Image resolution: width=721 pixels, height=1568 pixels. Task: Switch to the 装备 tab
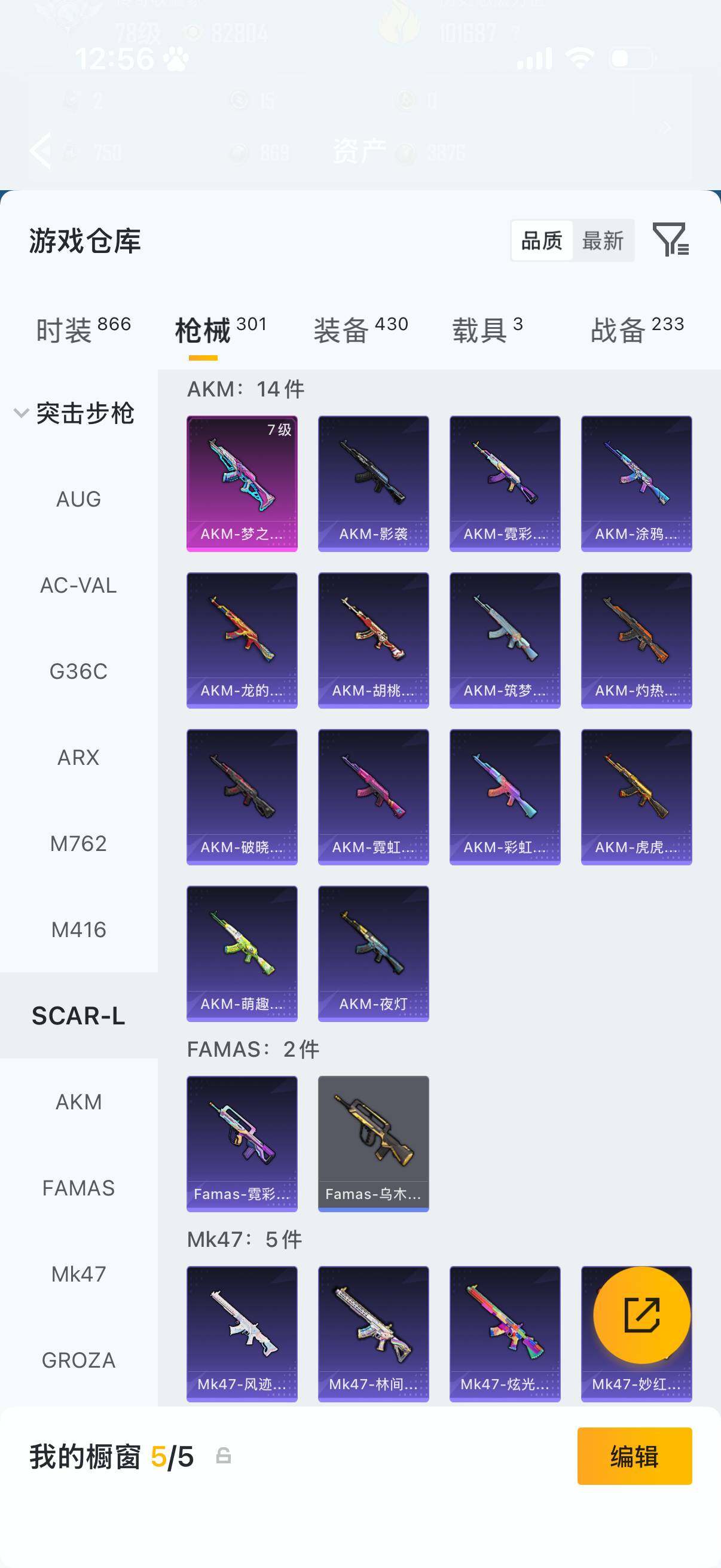(x=361, y=330)
